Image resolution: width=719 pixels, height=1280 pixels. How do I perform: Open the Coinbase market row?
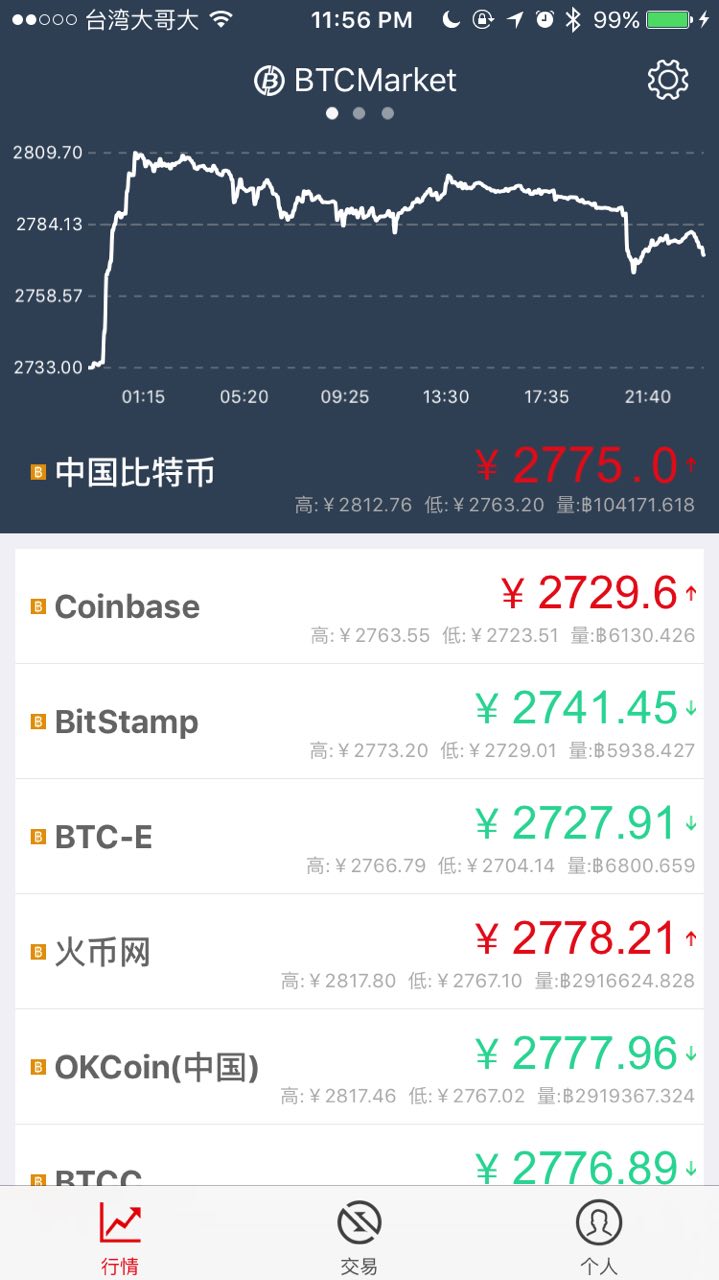pos(359,606)
